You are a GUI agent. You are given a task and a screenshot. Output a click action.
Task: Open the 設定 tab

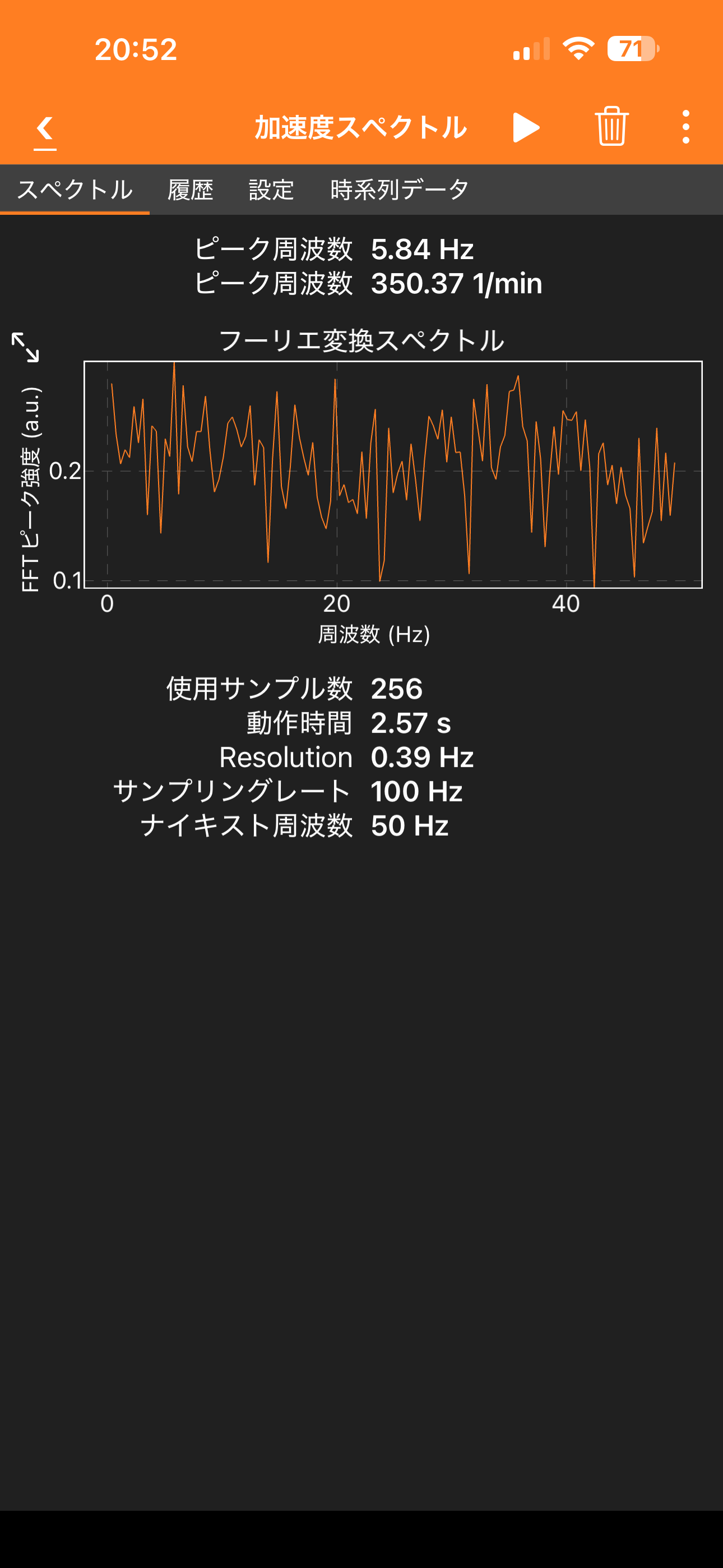point(271,190)
